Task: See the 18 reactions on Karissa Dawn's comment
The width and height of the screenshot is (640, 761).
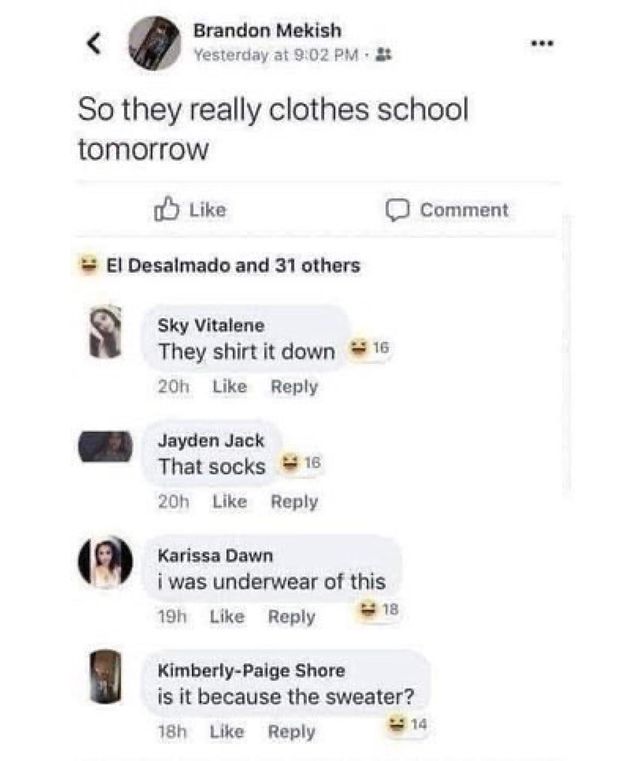Action: tap(382, 608)
